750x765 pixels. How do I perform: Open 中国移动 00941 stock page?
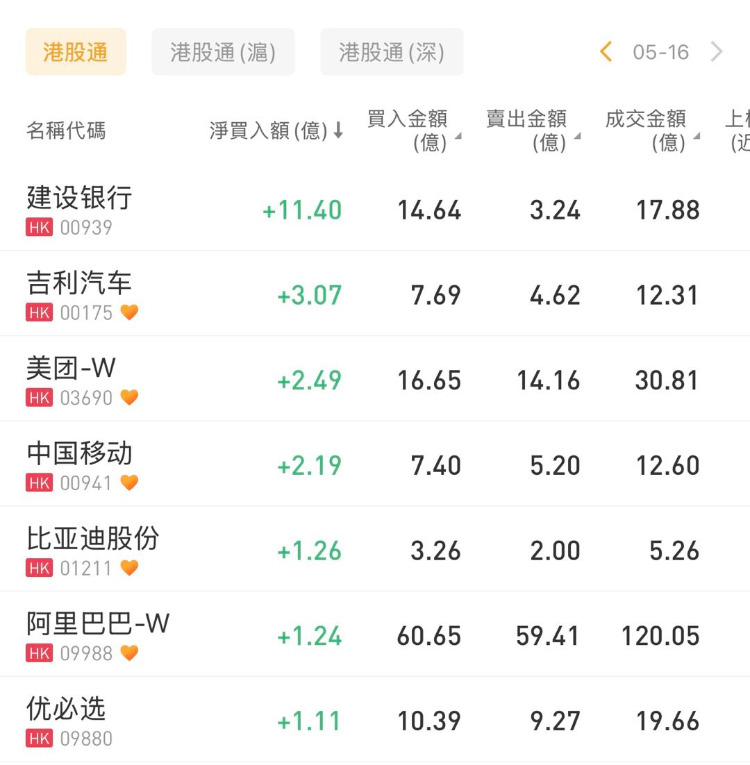80,465
